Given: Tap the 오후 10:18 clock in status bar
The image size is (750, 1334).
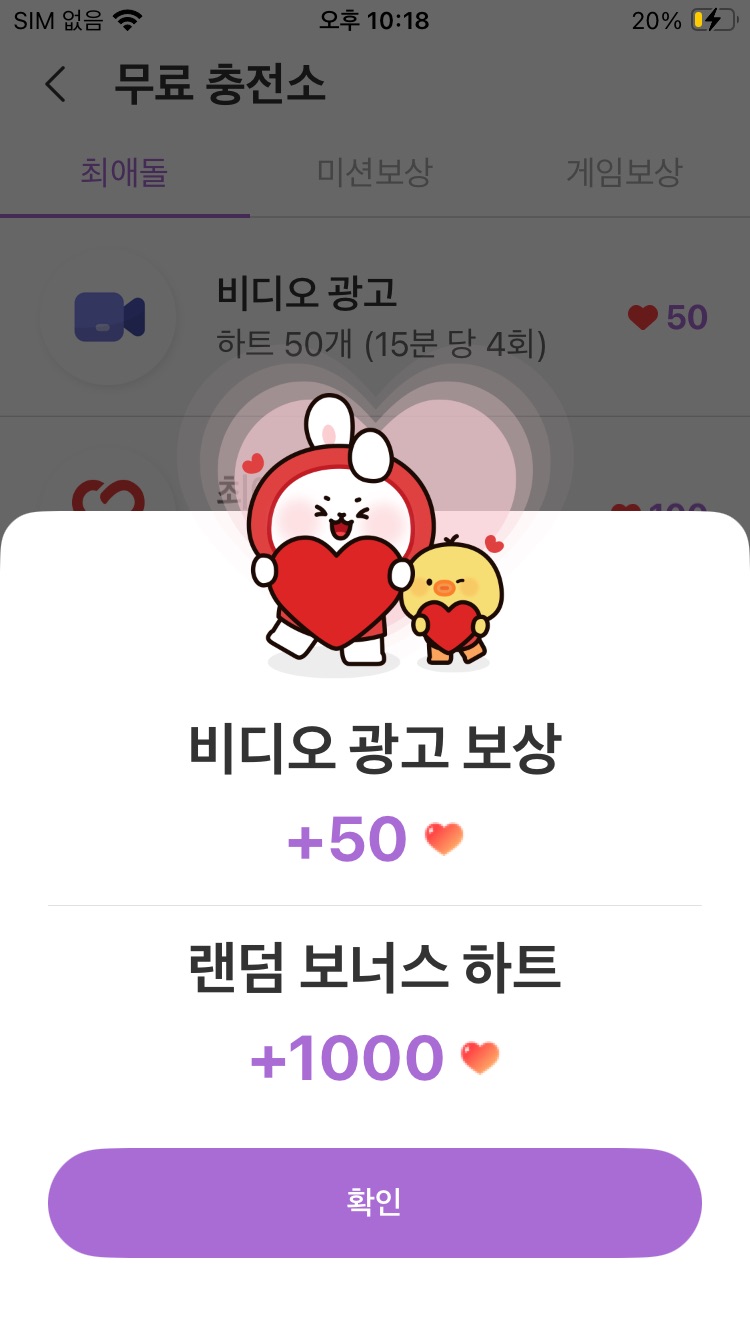Looking at the screenshot, I should 375,19.
